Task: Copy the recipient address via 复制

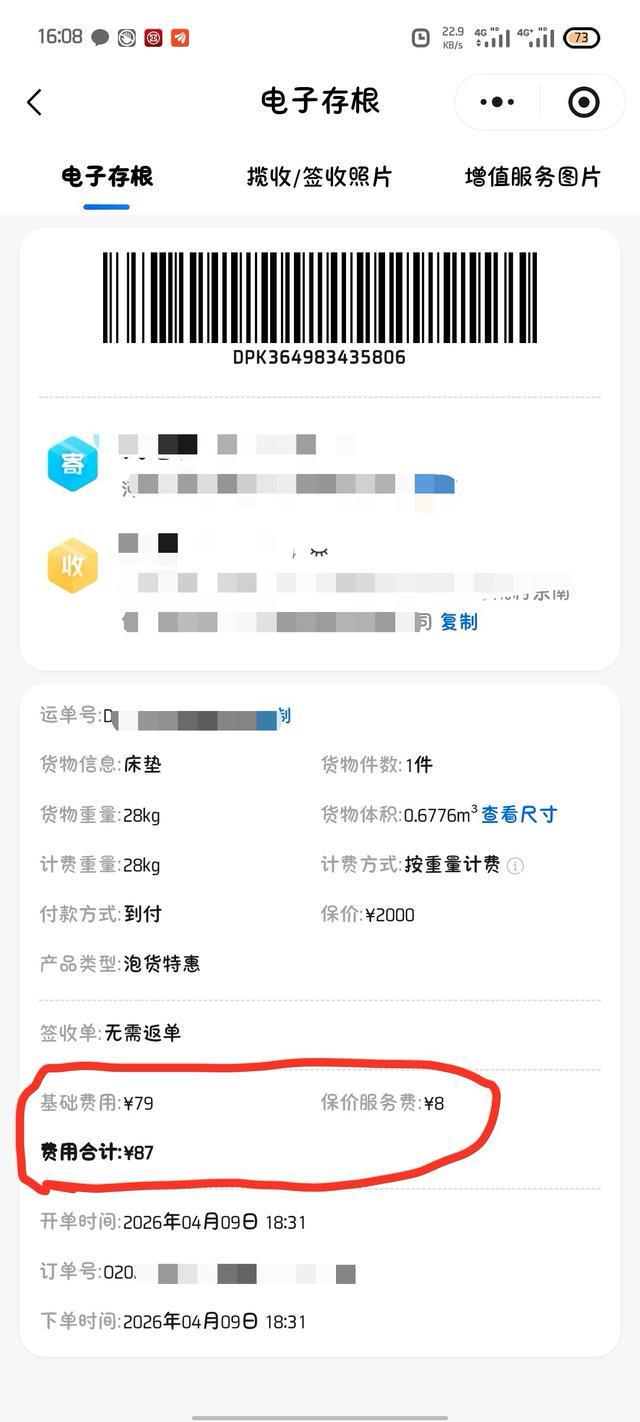Action: (x=459, y=622)
